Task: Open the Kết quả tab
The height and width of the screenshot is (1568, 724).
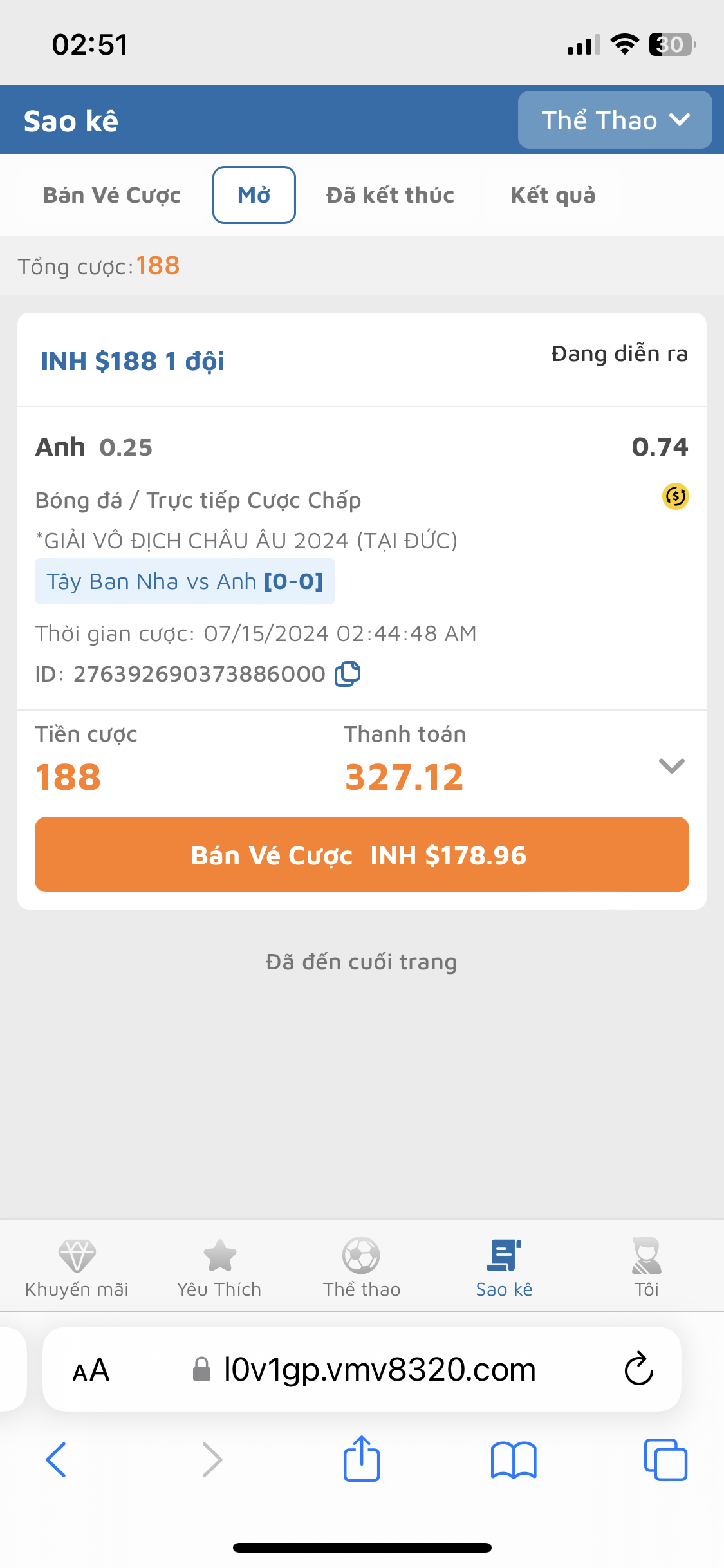Action: click(553, 195)
